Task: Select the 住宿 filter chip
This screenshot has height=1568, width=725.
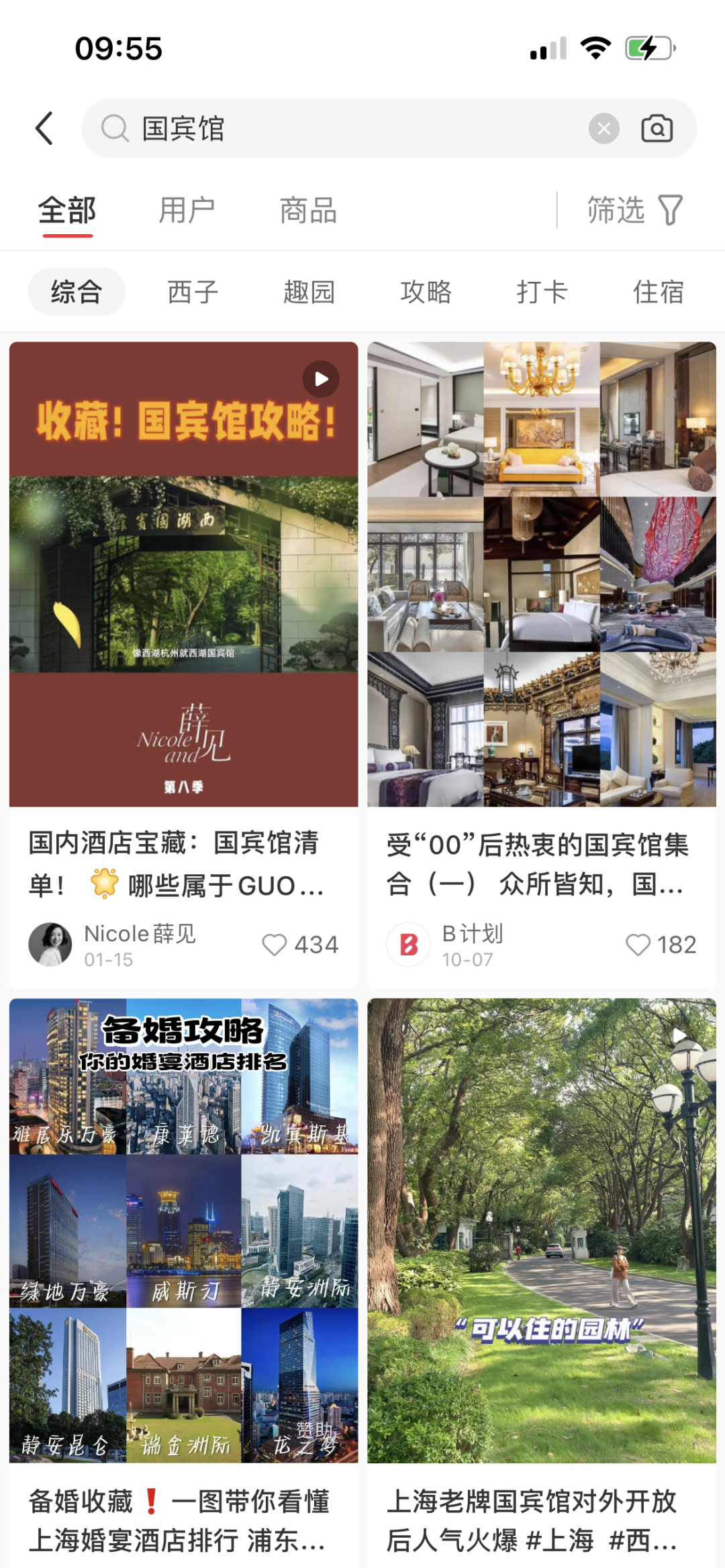Action: 658,292
